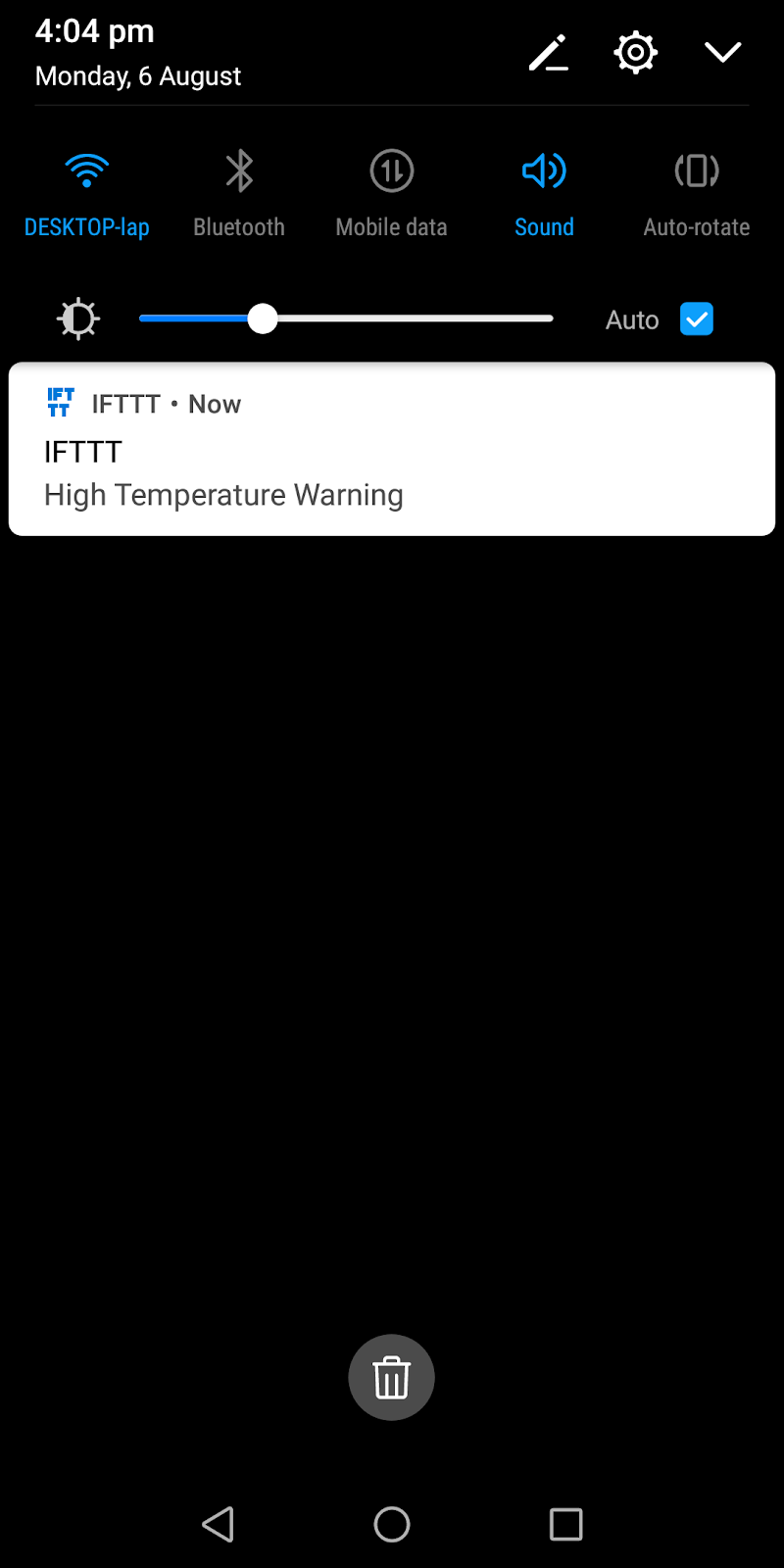Uncheck Auto brightness

[x=696, y=319]
